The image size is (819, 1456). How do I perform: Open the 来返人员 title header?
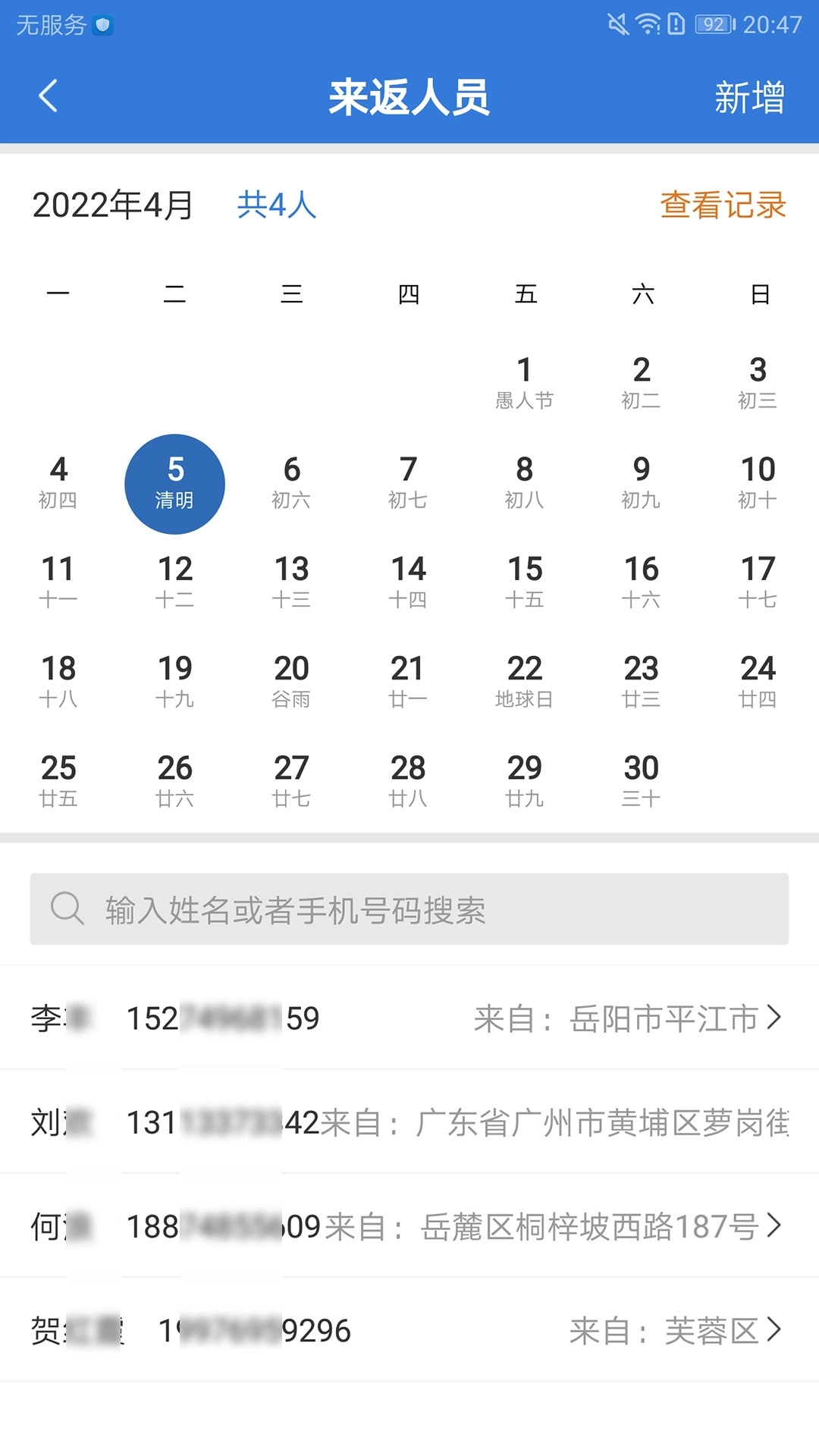click(409, 97)
